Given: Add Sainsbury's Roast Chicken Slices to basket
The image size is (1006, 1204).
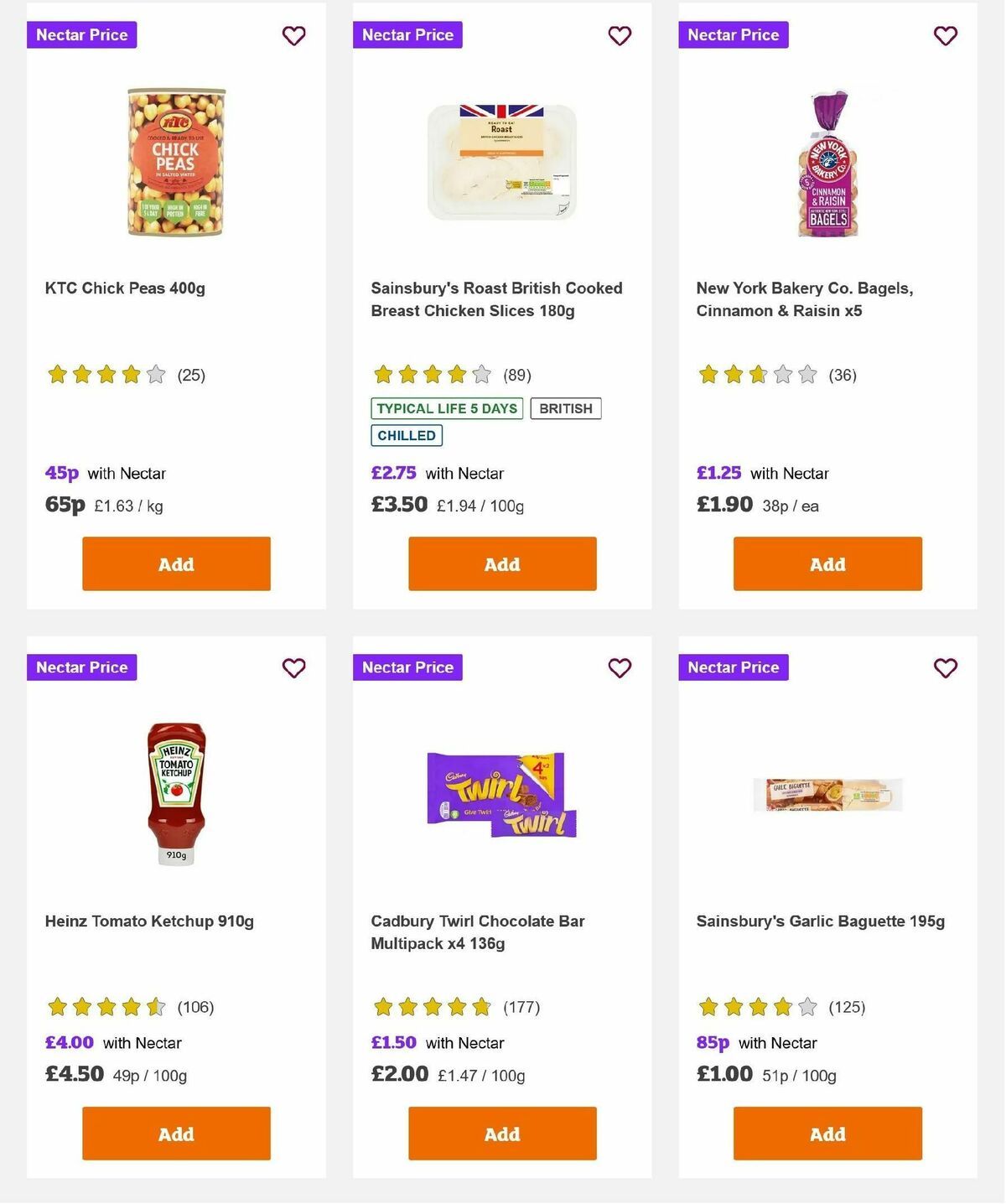Looking at the screenshot, I should (501, 563).
